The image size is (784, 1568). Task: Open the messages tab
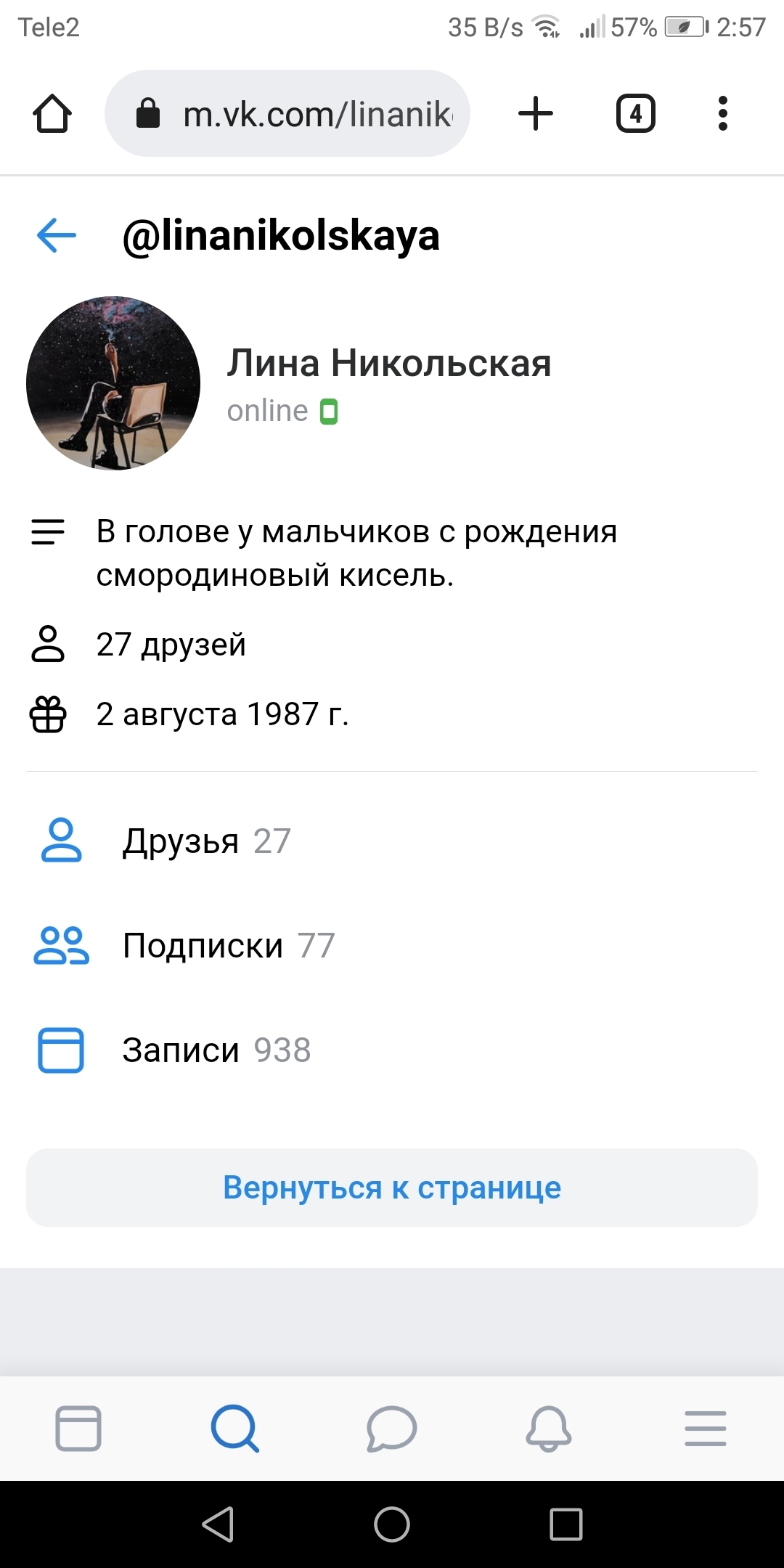coord(392,1429)
